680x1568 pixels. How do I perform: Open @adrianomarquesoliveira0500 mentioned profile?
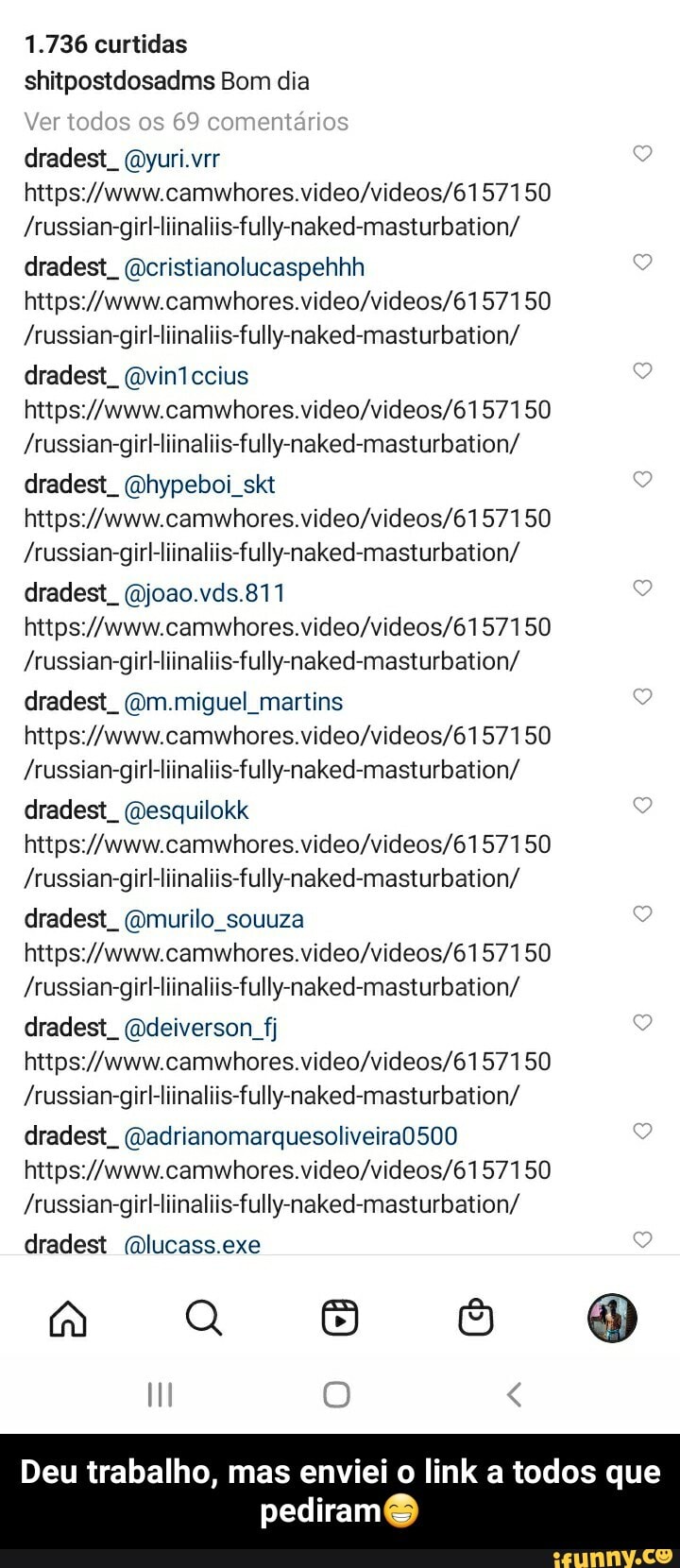(290, 1136)
